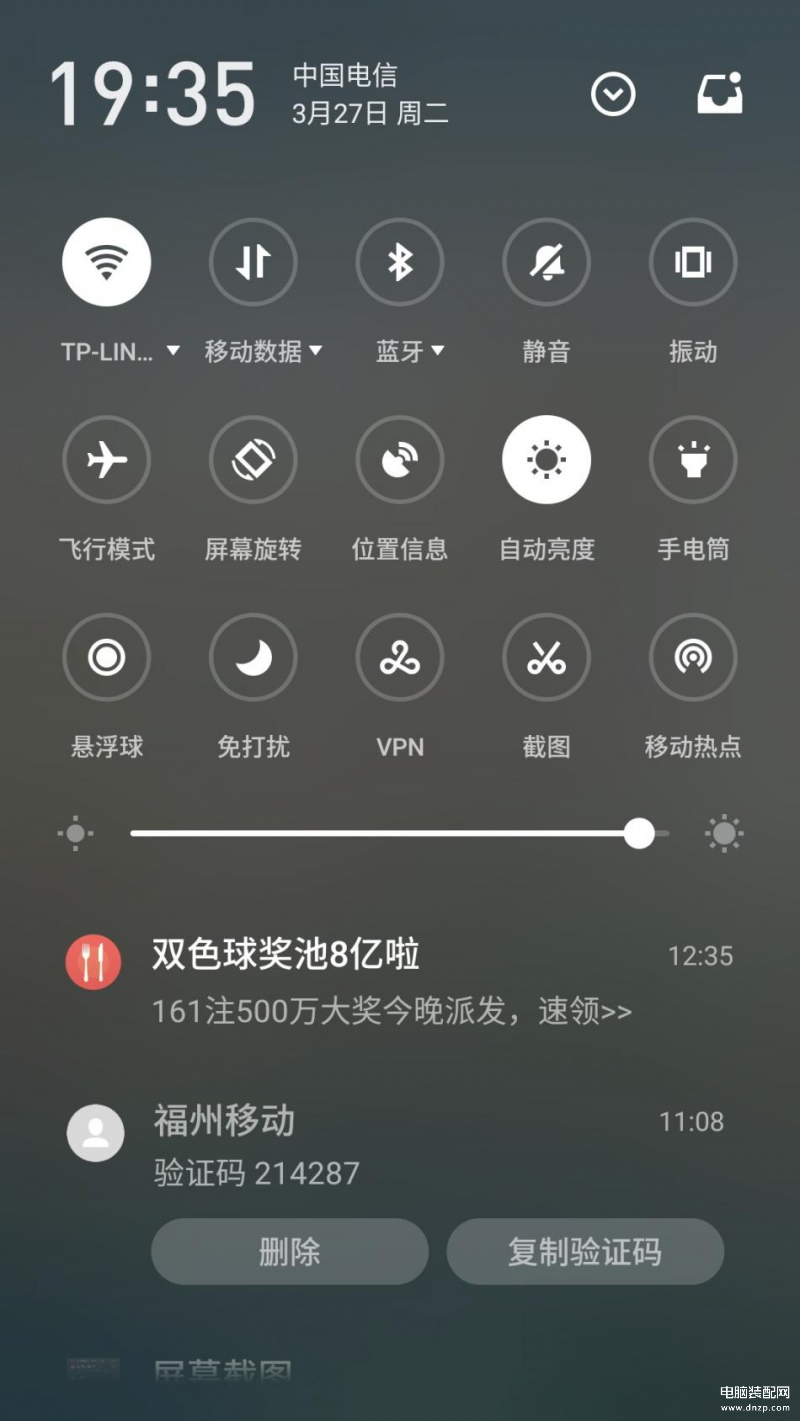
Task: Enable 移动热点 mobile hotspot
Action: tap(693, 657)
